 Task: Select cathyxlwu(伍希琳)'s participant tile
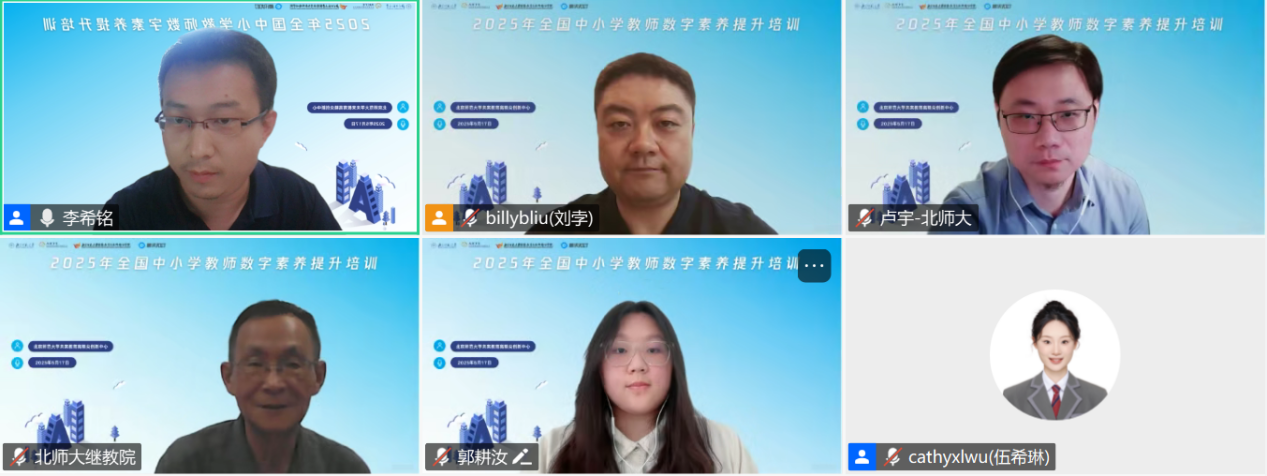(1055, 355)
